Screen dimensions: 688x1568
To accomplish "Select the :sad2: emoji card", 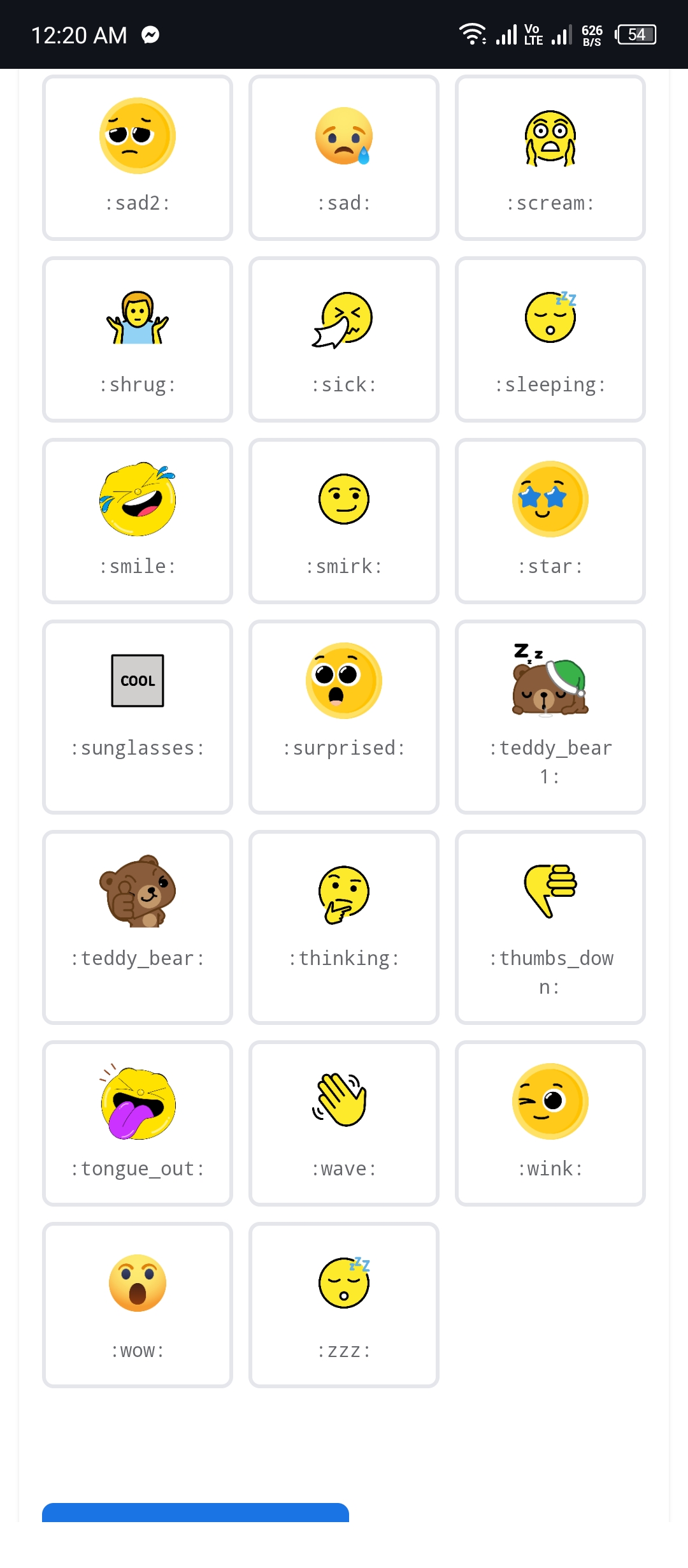I will click(x=138, y=157).
